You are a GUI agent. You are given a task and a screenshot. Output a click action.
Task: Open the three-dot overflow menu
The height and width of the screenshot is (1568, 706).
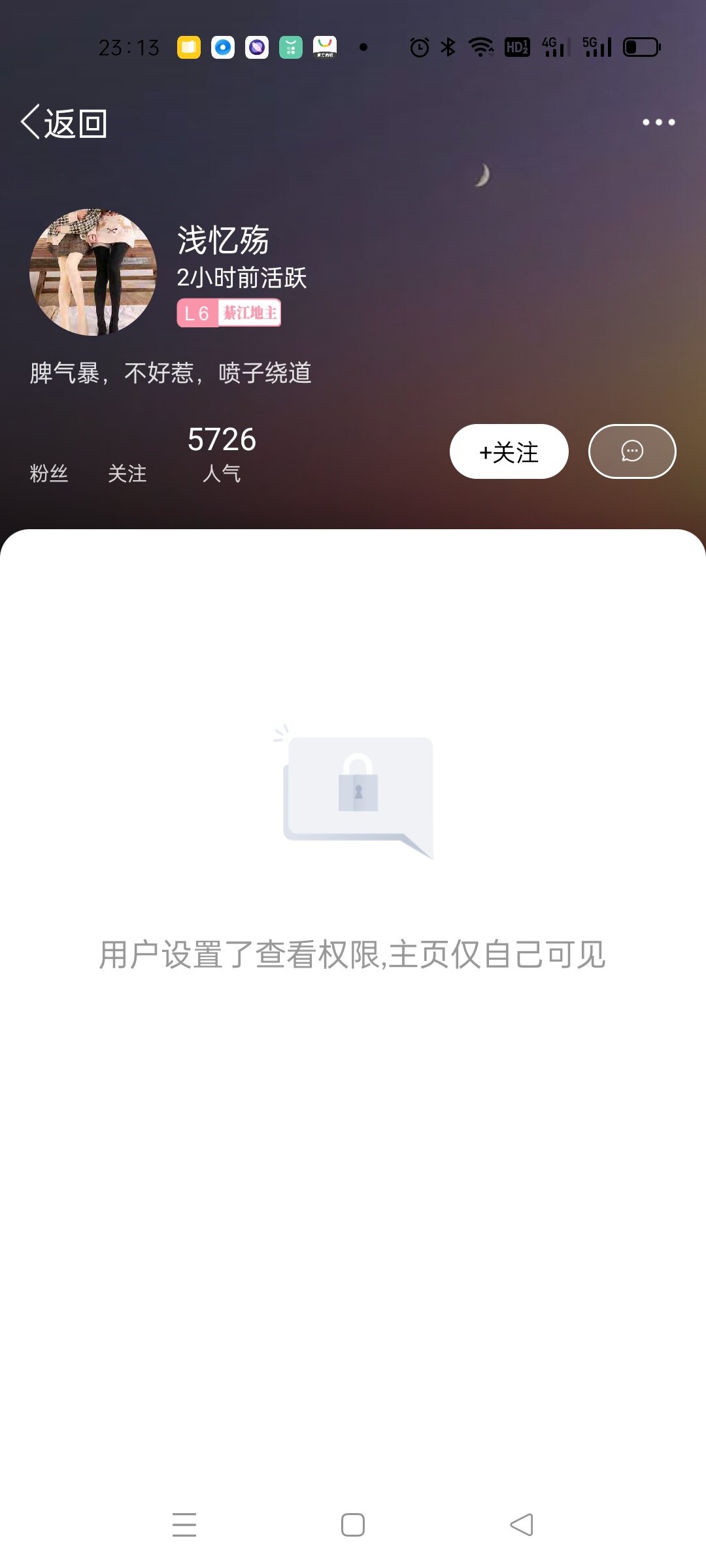(x=658, y=122)
